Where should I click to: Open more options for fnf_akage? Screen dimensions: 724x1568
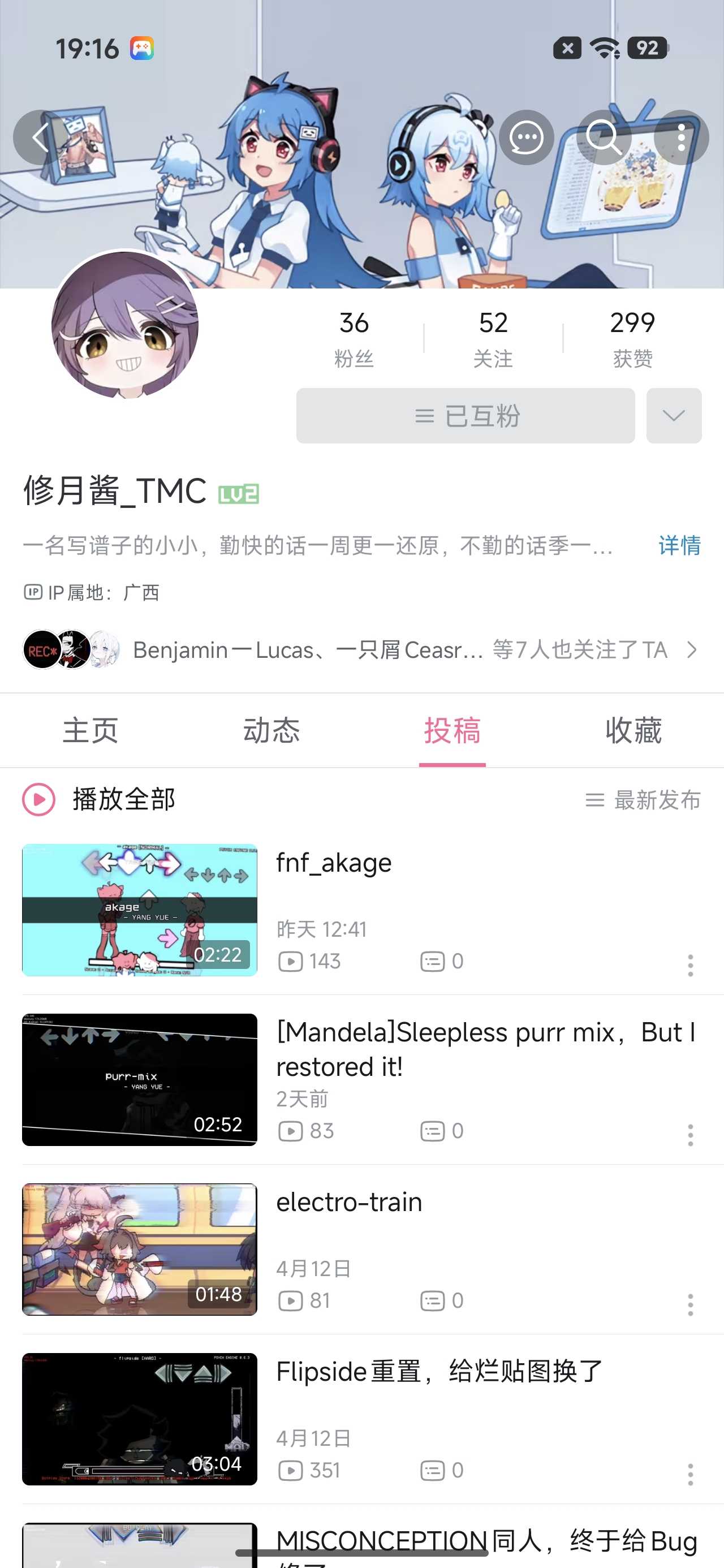[690, 966]
